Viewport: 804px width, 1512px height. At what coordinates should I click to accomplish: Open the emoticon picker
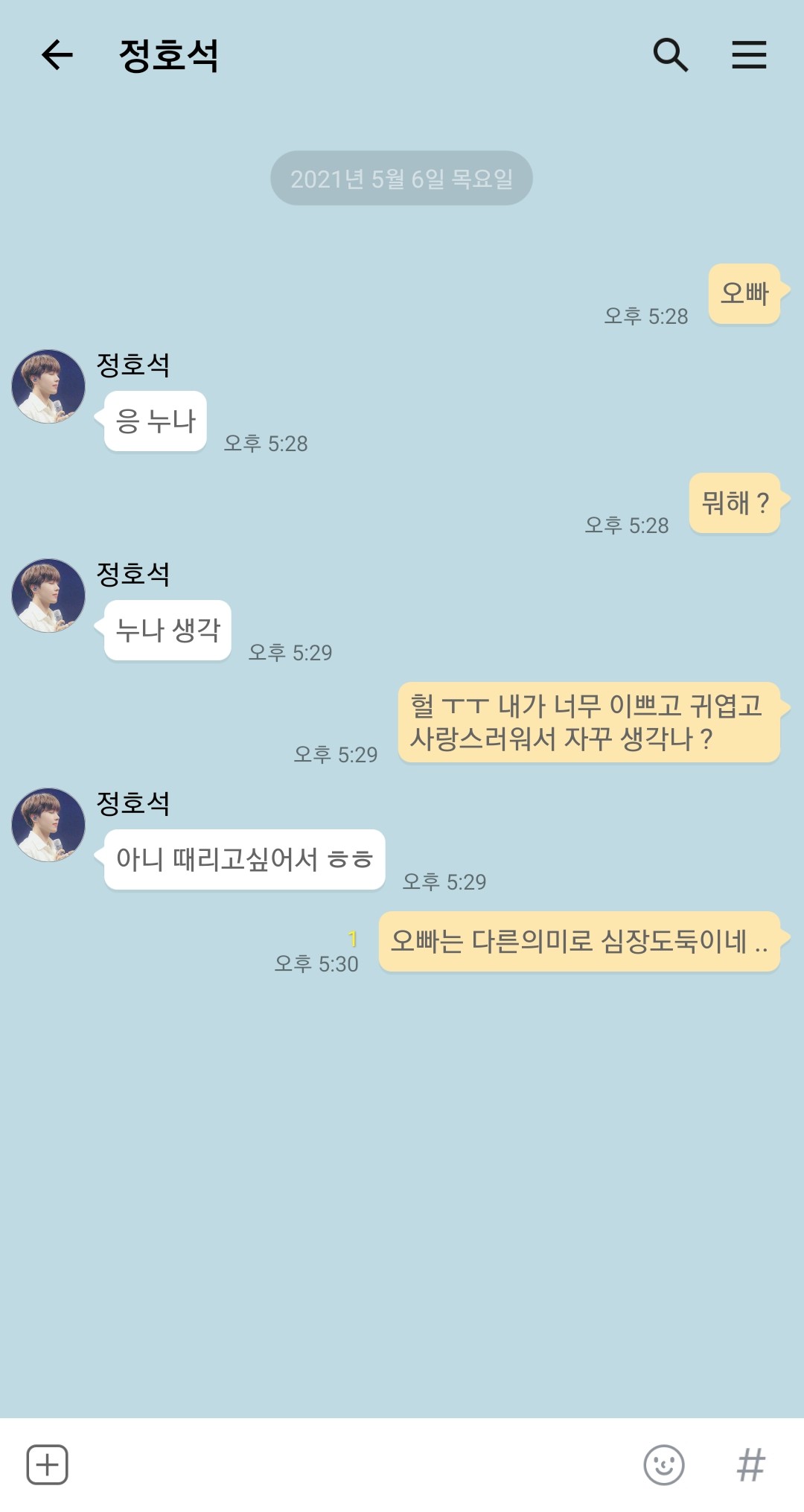point(663,1464)
